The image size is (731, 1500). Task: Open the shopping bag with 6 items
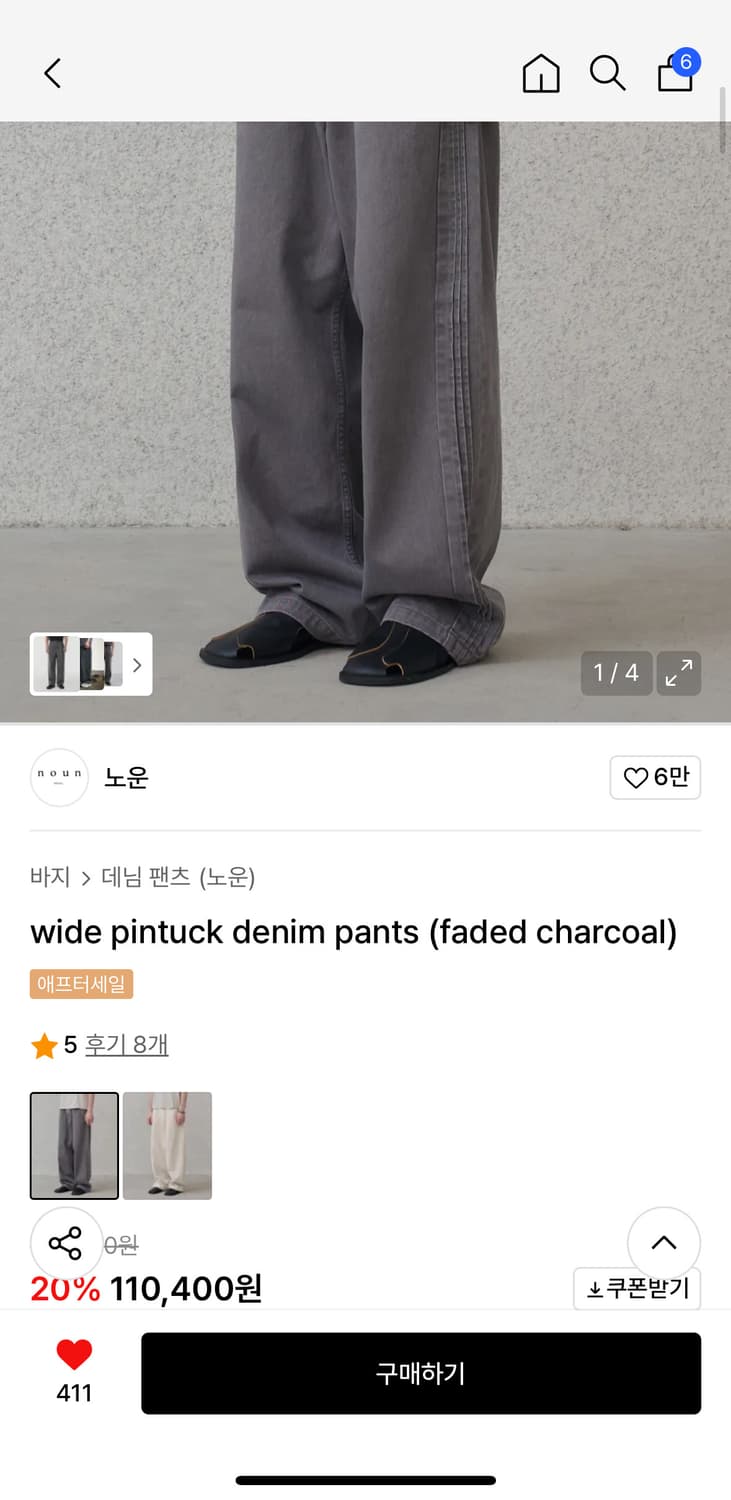pos(676,73)
